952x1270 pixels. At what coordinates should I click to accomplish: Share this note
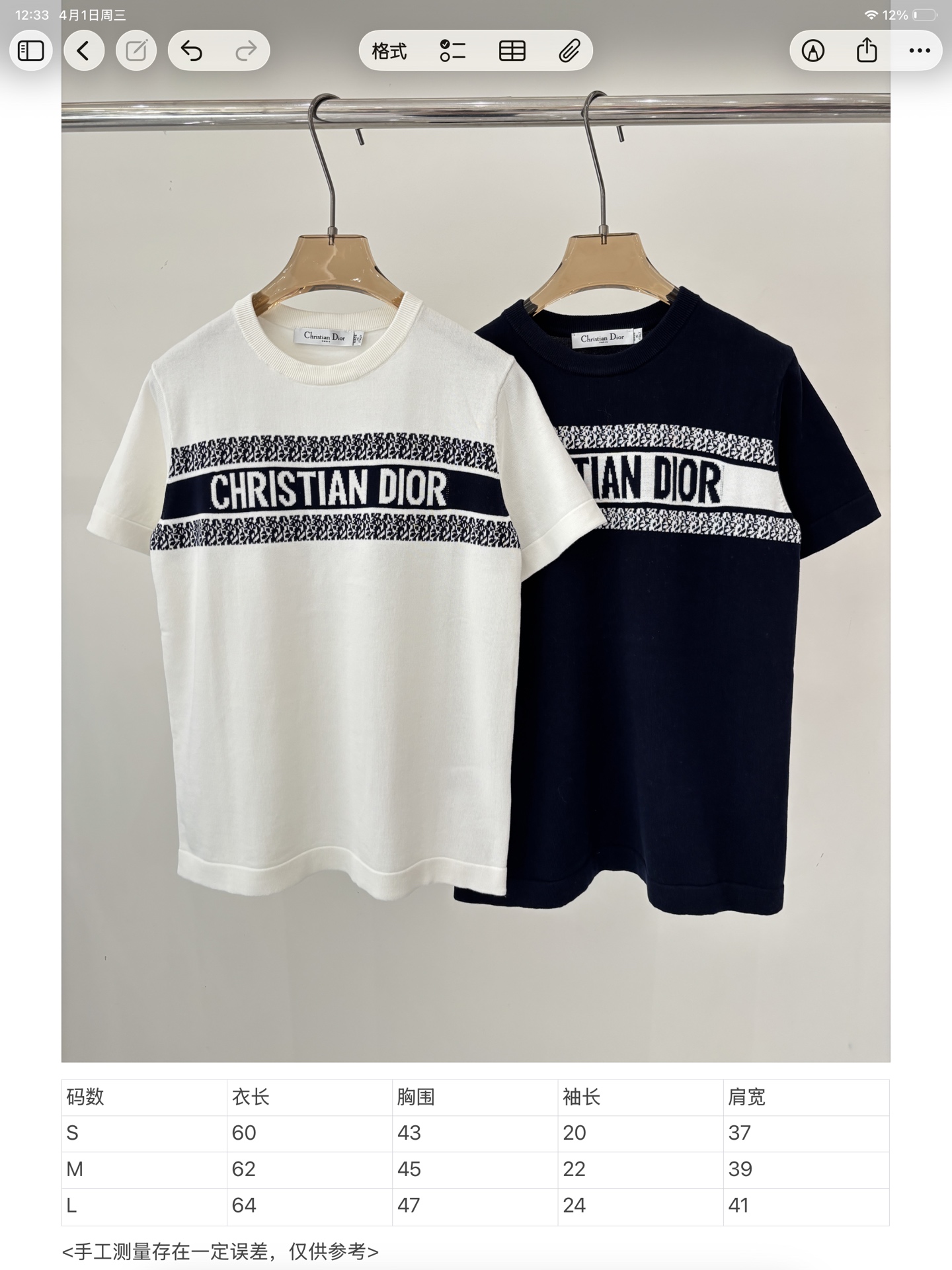coord(867,51)
